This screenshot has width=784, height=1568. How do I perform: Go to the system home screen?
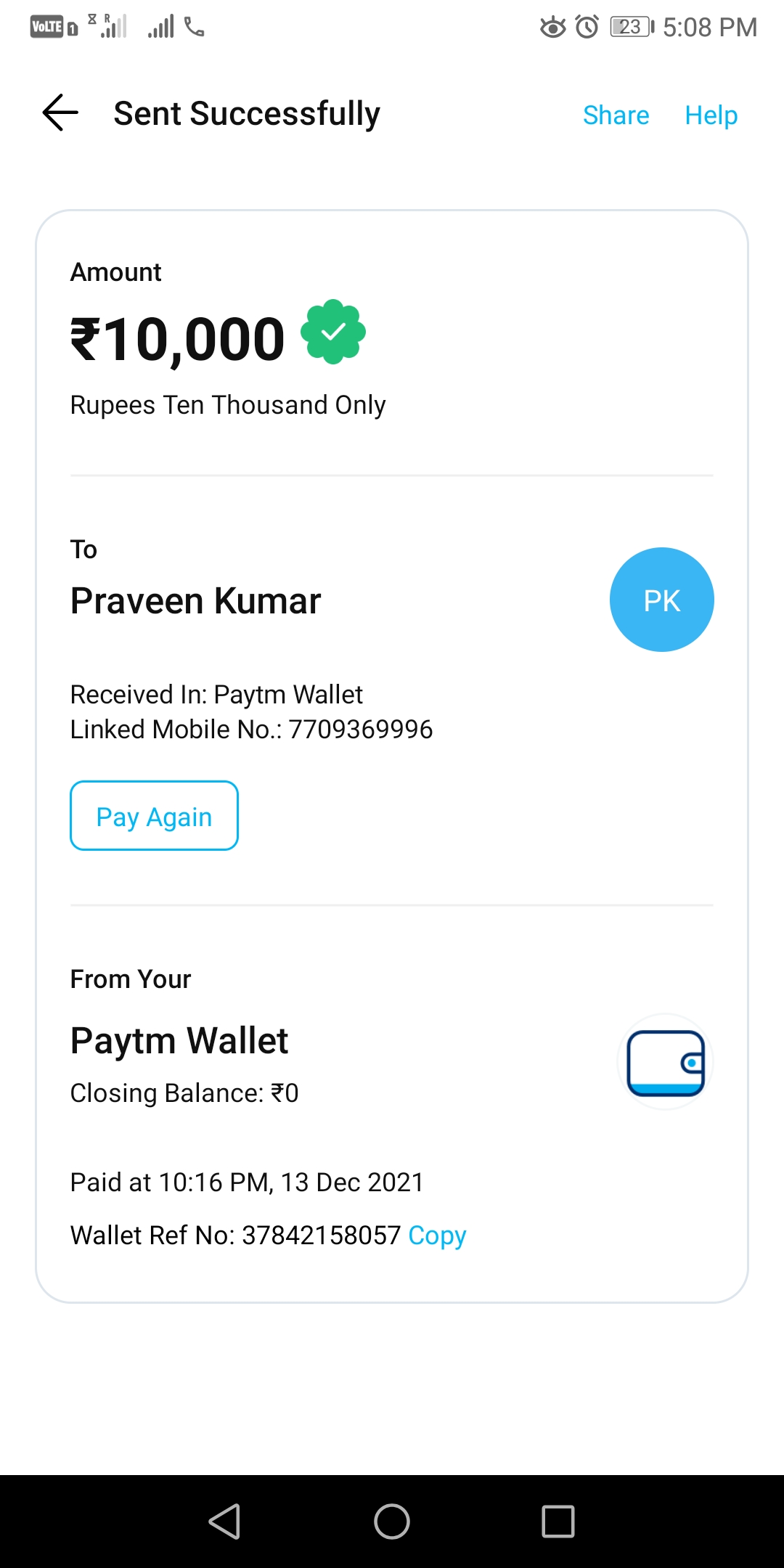(x=392, y=1521)
